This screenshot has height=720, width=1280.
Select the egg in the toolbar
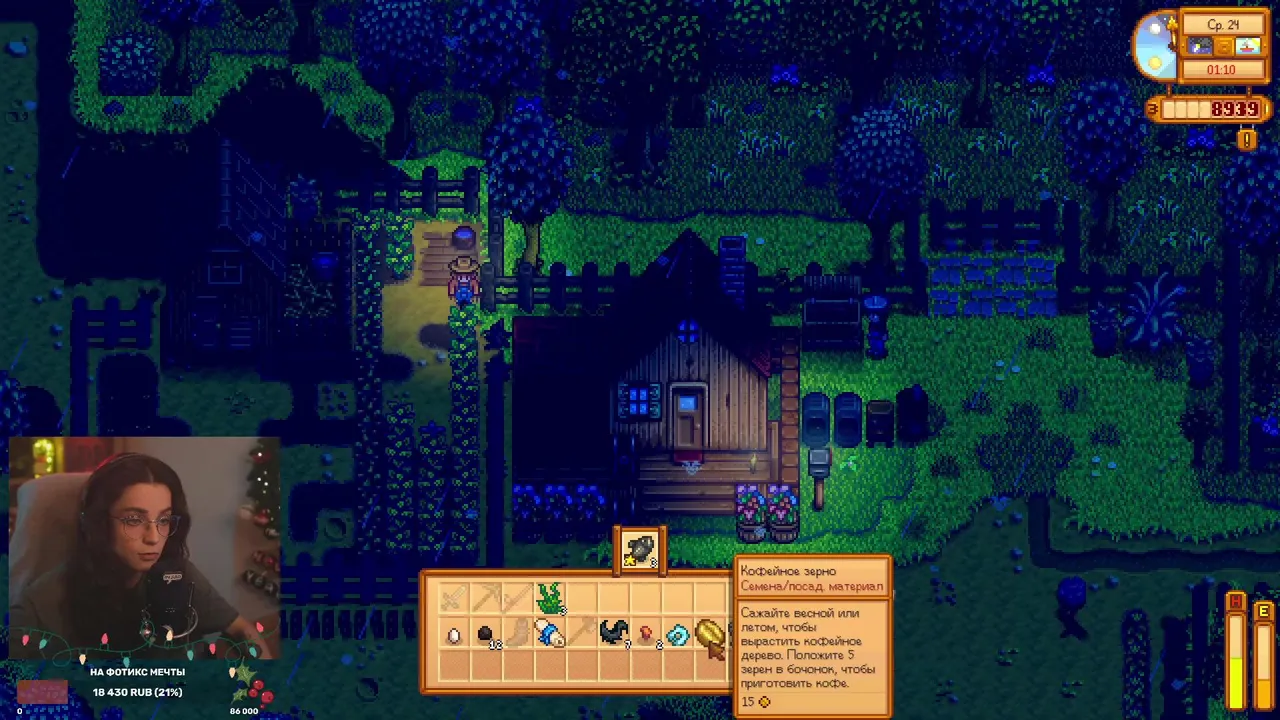point(453,635)
